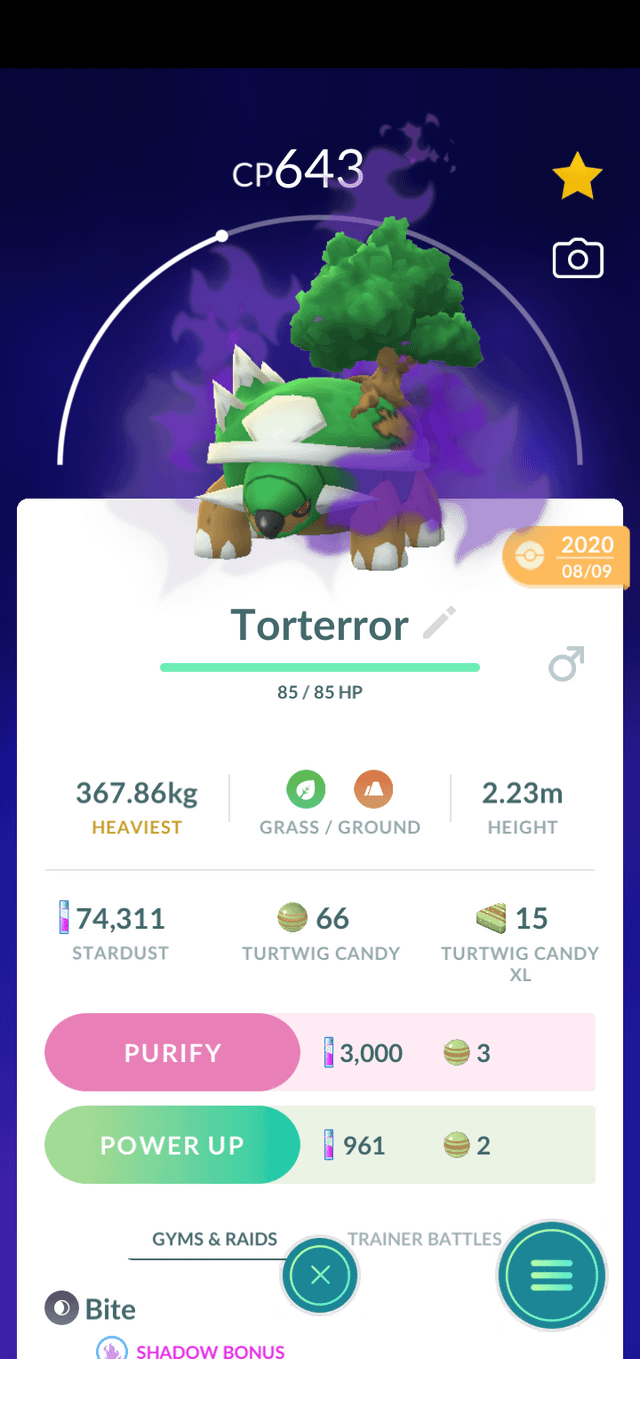This screenshot has height=1422, width=640.
Task: Switch to the Trainer Battles tab
Action: 424,1238
